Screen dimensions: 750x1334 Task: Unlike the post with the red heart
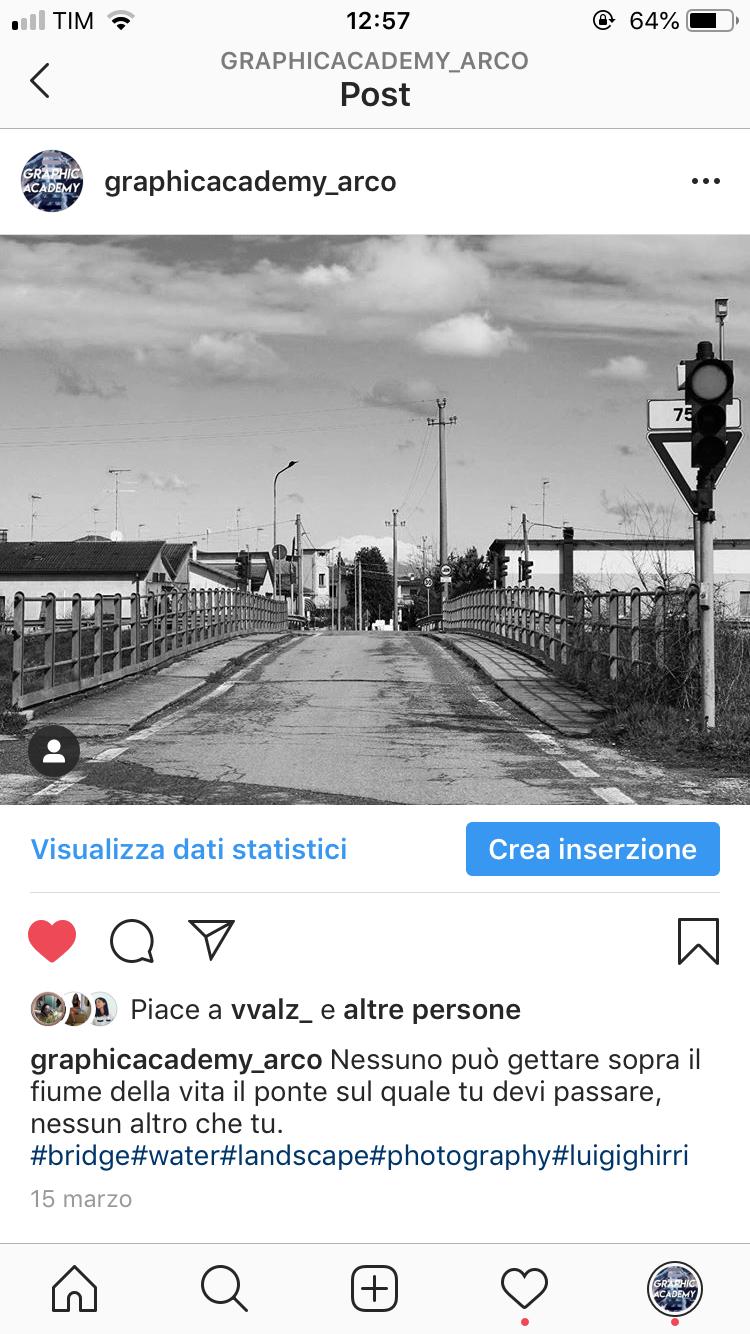click(x=52, y=940)
